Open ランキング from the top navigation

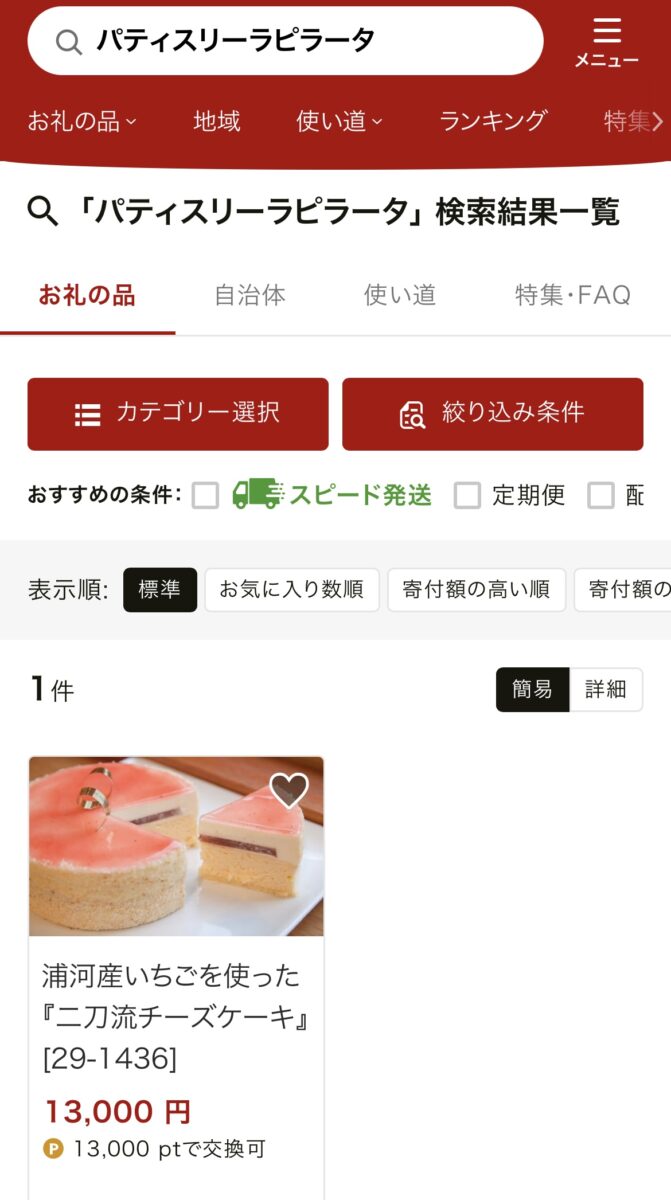pyautogui.click(x=493, y=122)
